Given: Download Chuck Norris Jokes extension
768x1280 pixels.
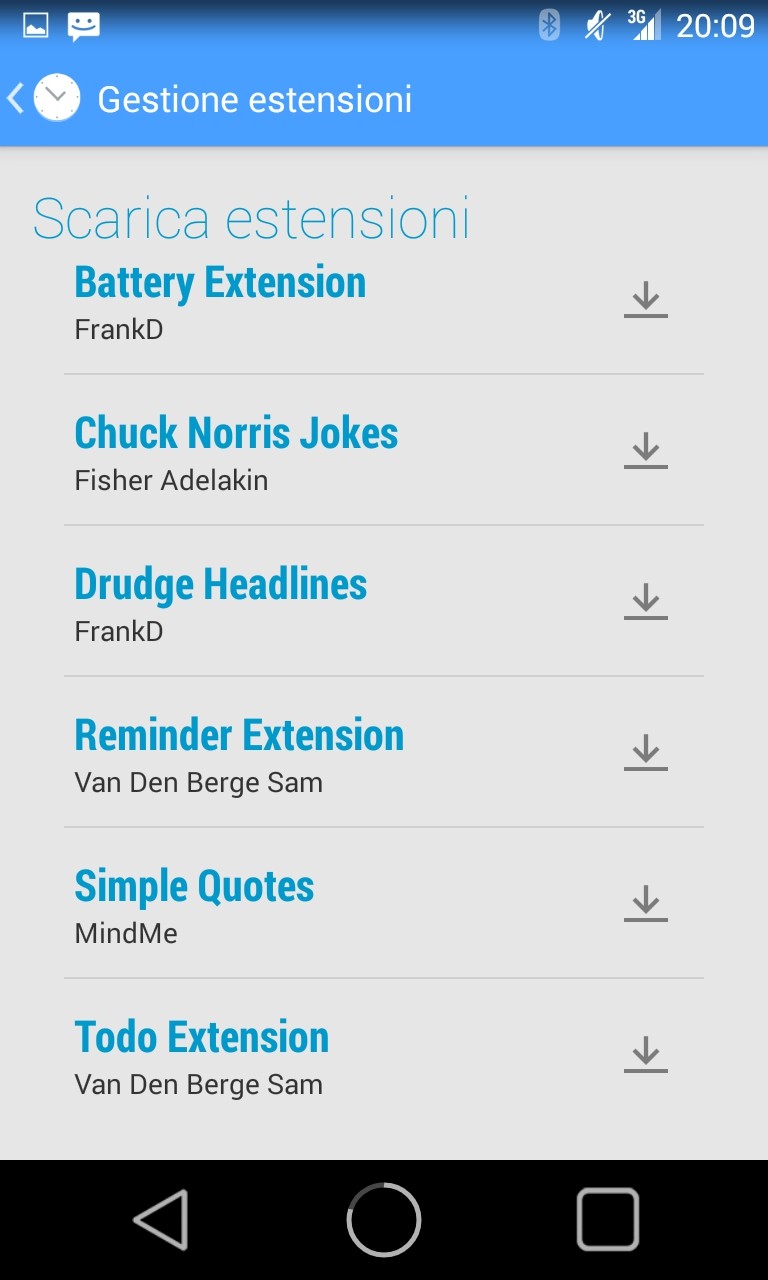Looking at the screenshot, I should coord(646,451).
